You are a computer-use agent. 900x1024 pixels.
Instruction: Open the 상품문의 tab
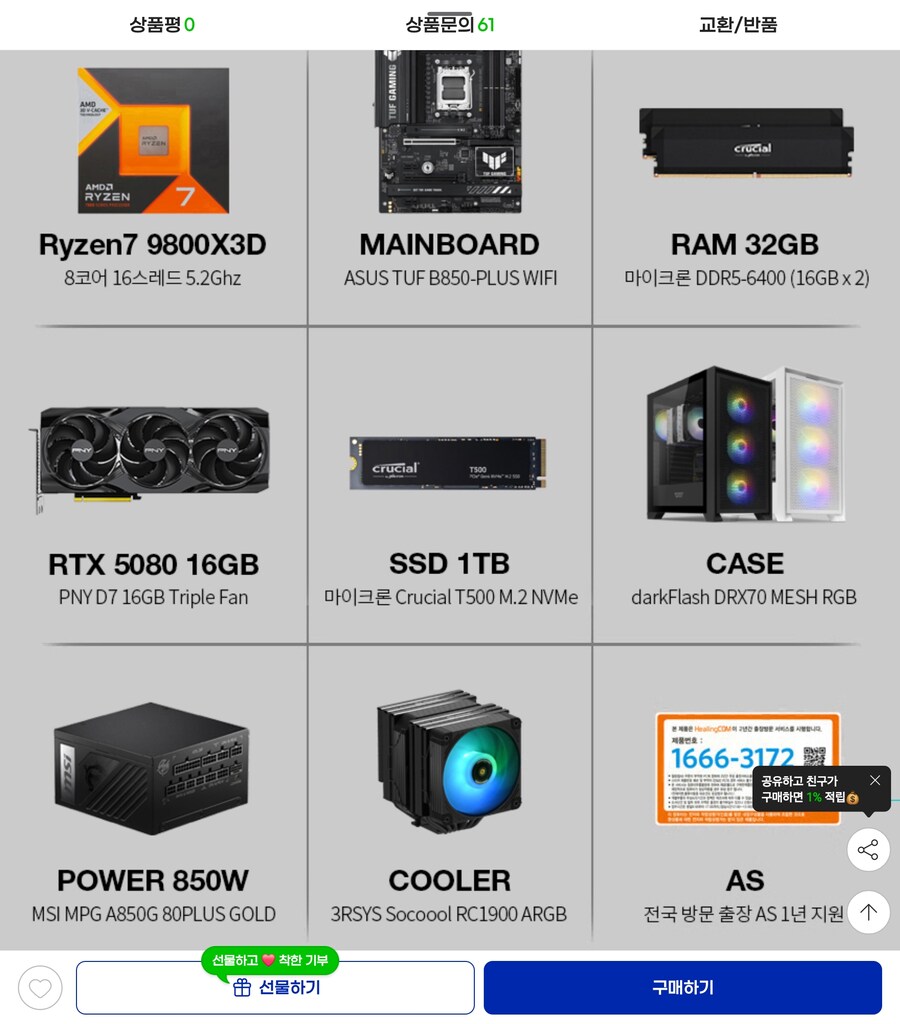point(449,25)
